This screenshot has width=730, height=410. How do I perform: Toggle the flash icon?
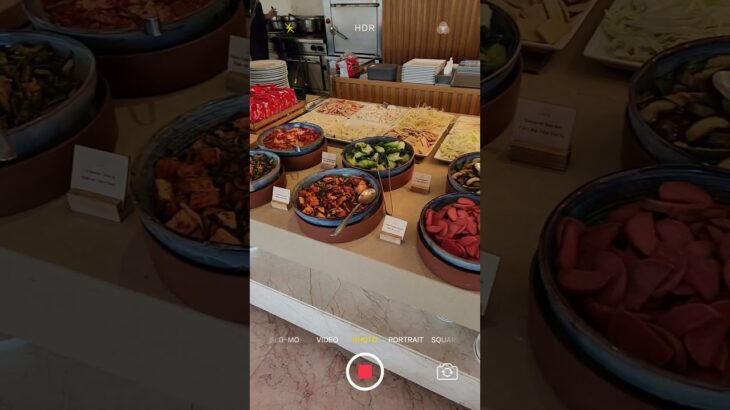tap(290, 28)
